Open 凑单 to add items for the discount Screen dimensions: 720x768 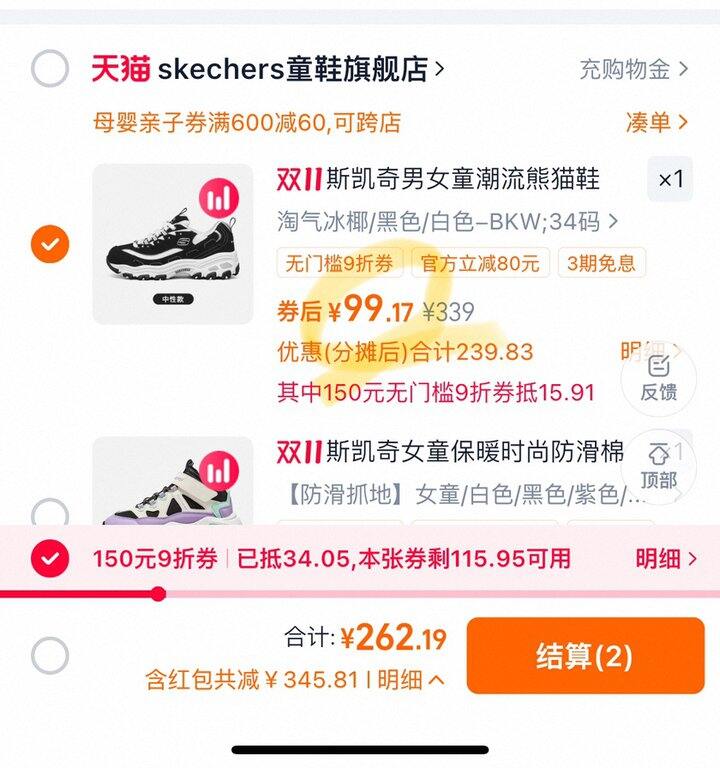(x=657, y=122)
